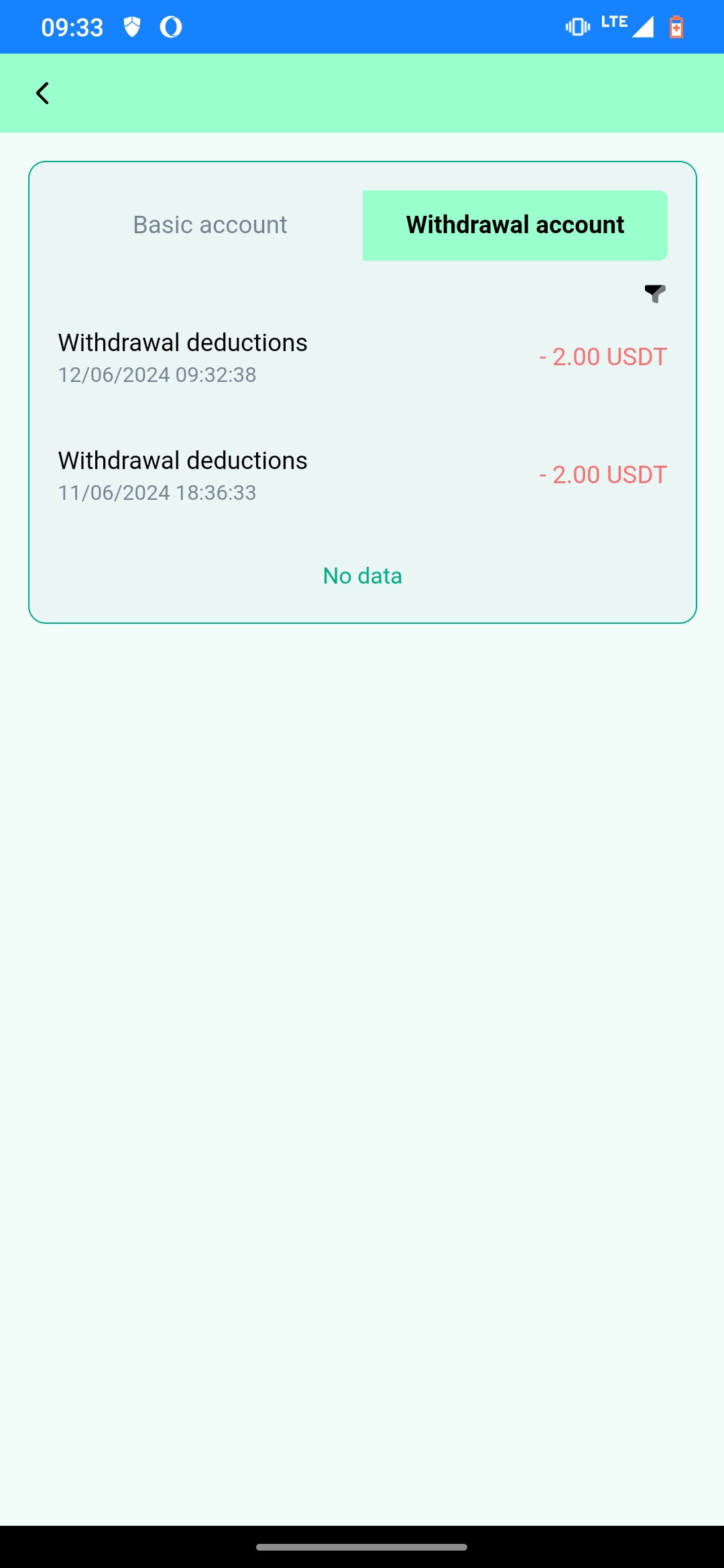Open withdrawal deduction from 11/06/2024
The width and height of the screenshot is (724, 1568).
363,475
